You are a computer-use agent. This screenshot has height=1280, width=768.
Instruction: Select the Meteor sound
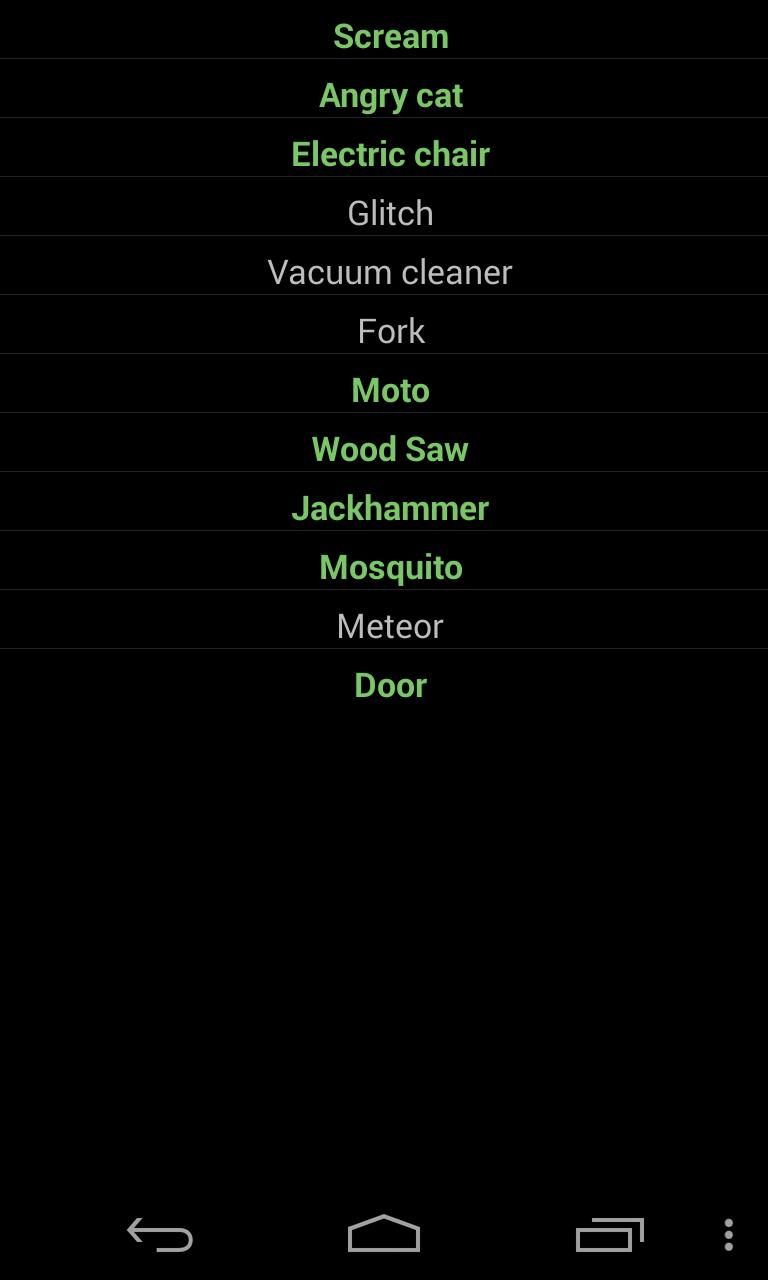(x=390, y=627)
